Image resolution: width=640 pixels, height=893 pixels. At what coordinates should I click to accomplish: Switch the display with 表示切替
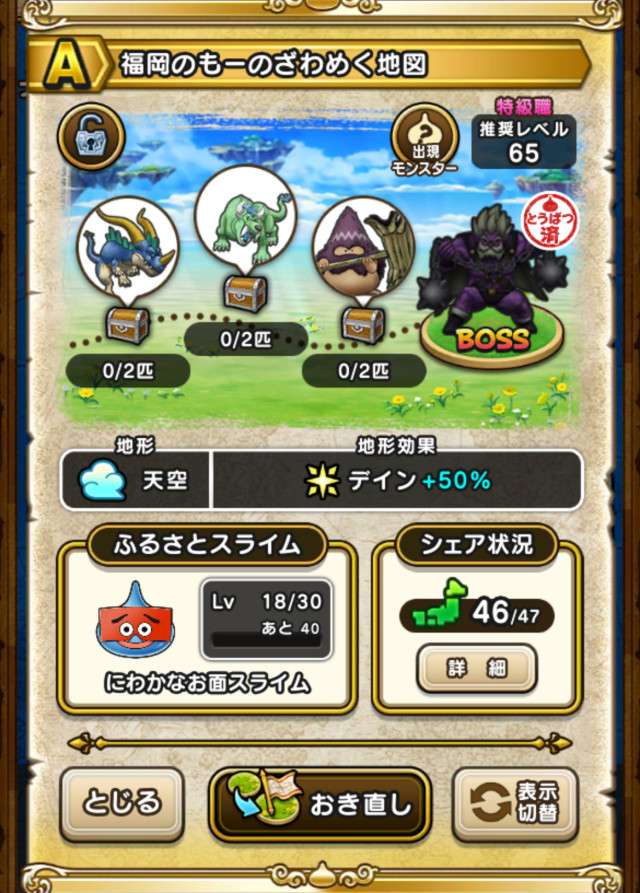click(x=516, y=802)
